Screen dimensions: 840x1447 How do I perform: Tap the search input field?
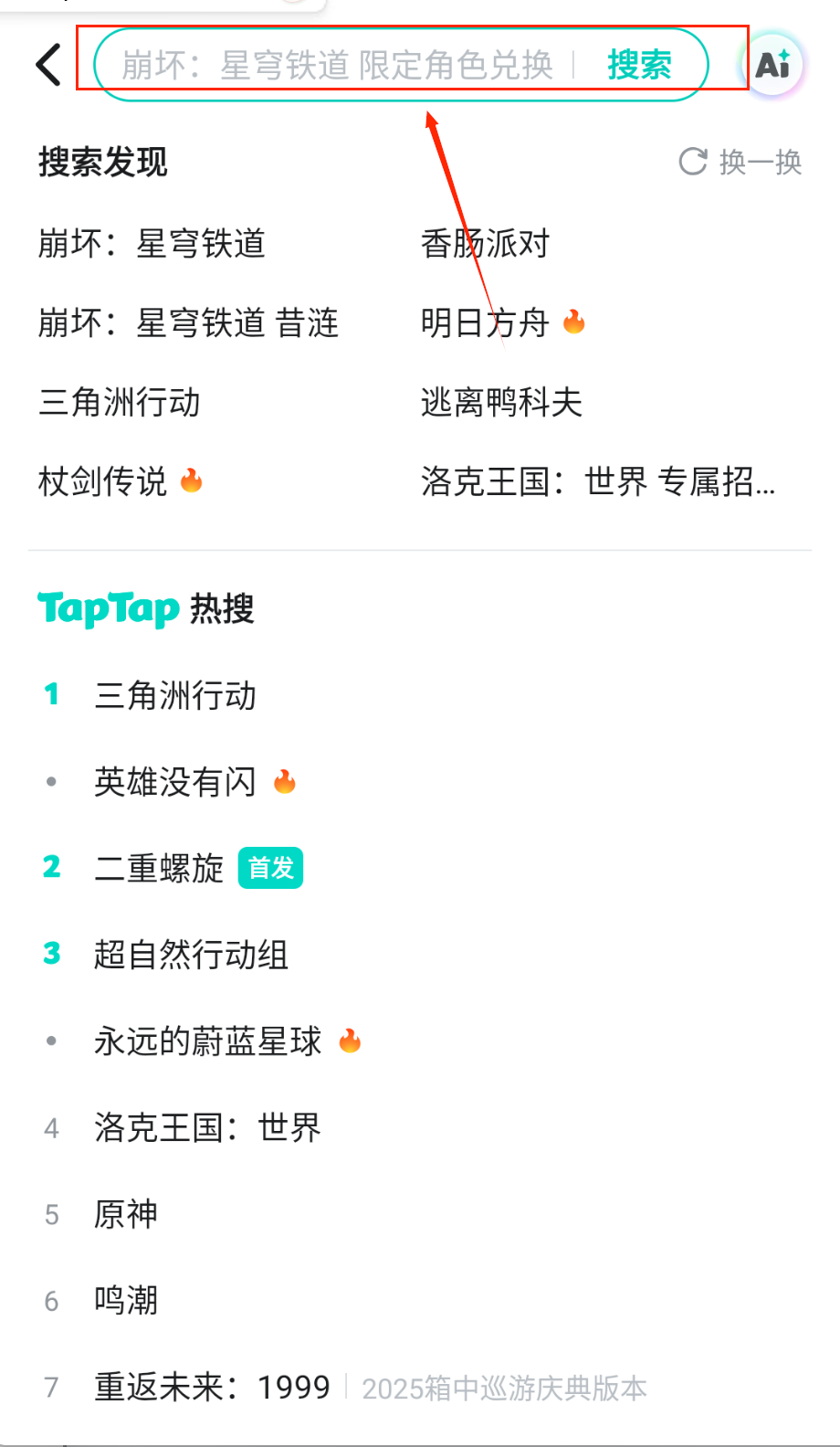338,65
